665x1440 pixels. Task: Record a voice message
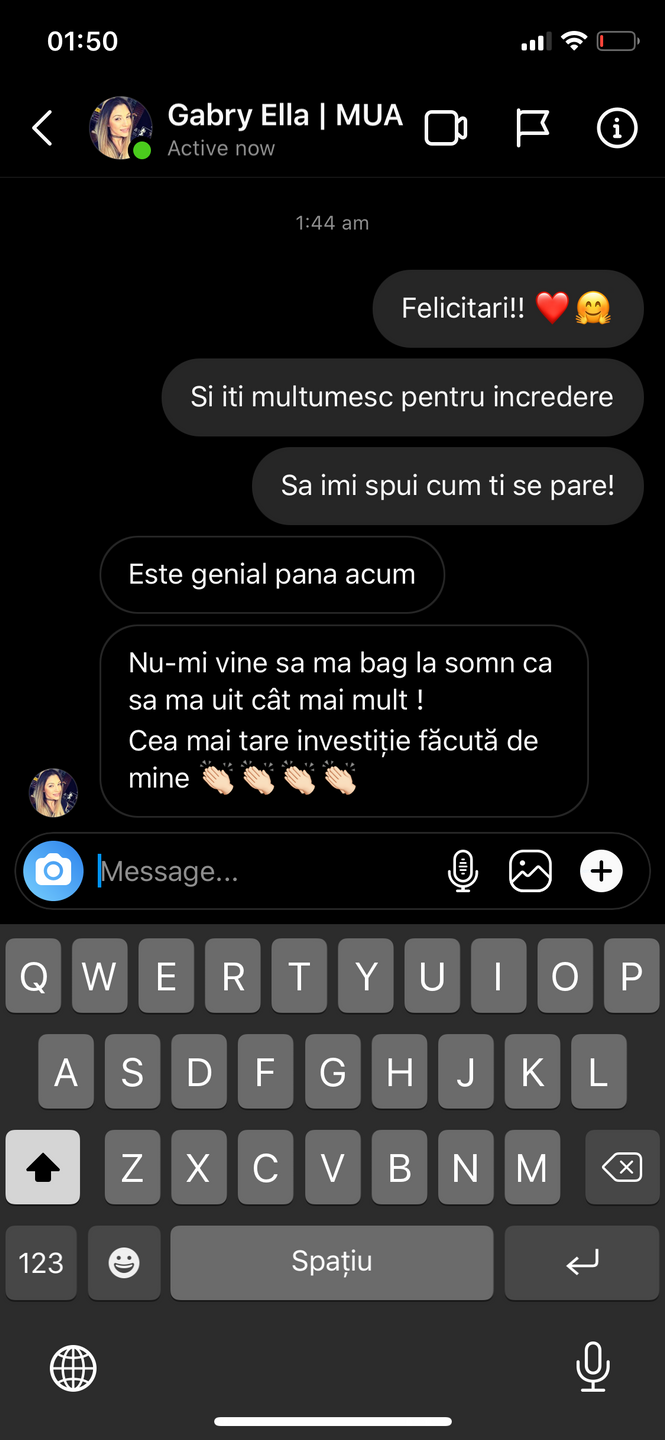[462, 871]
